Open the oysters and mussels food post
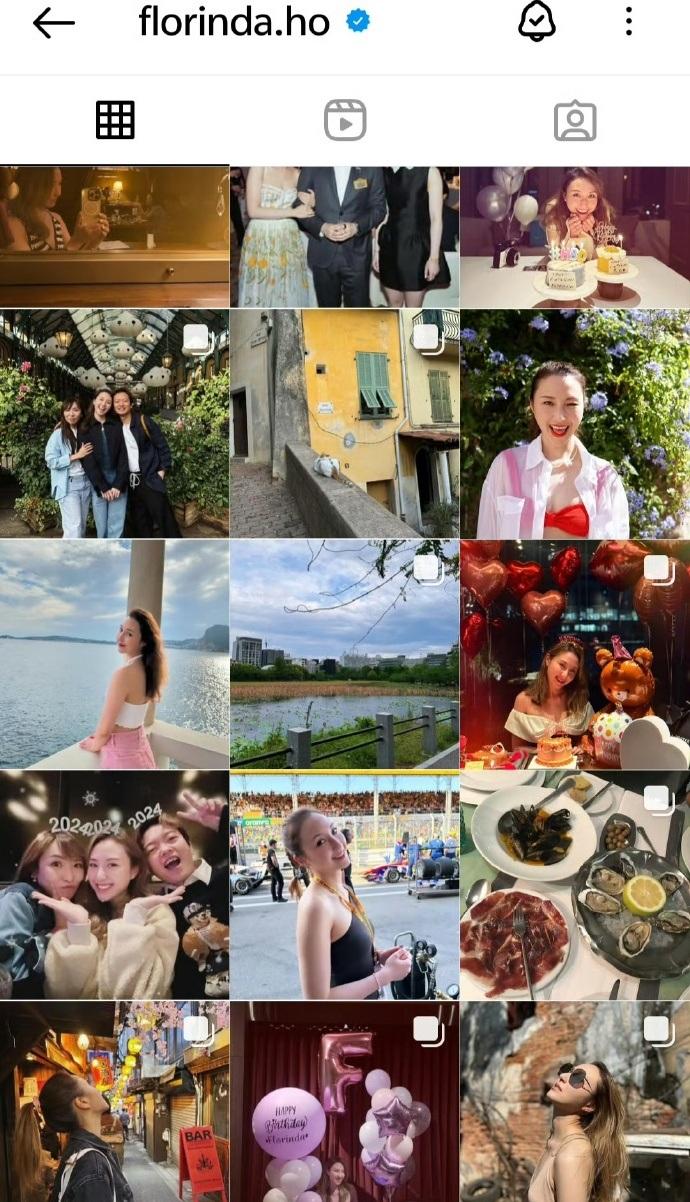690x1202 pixels. 575,885
